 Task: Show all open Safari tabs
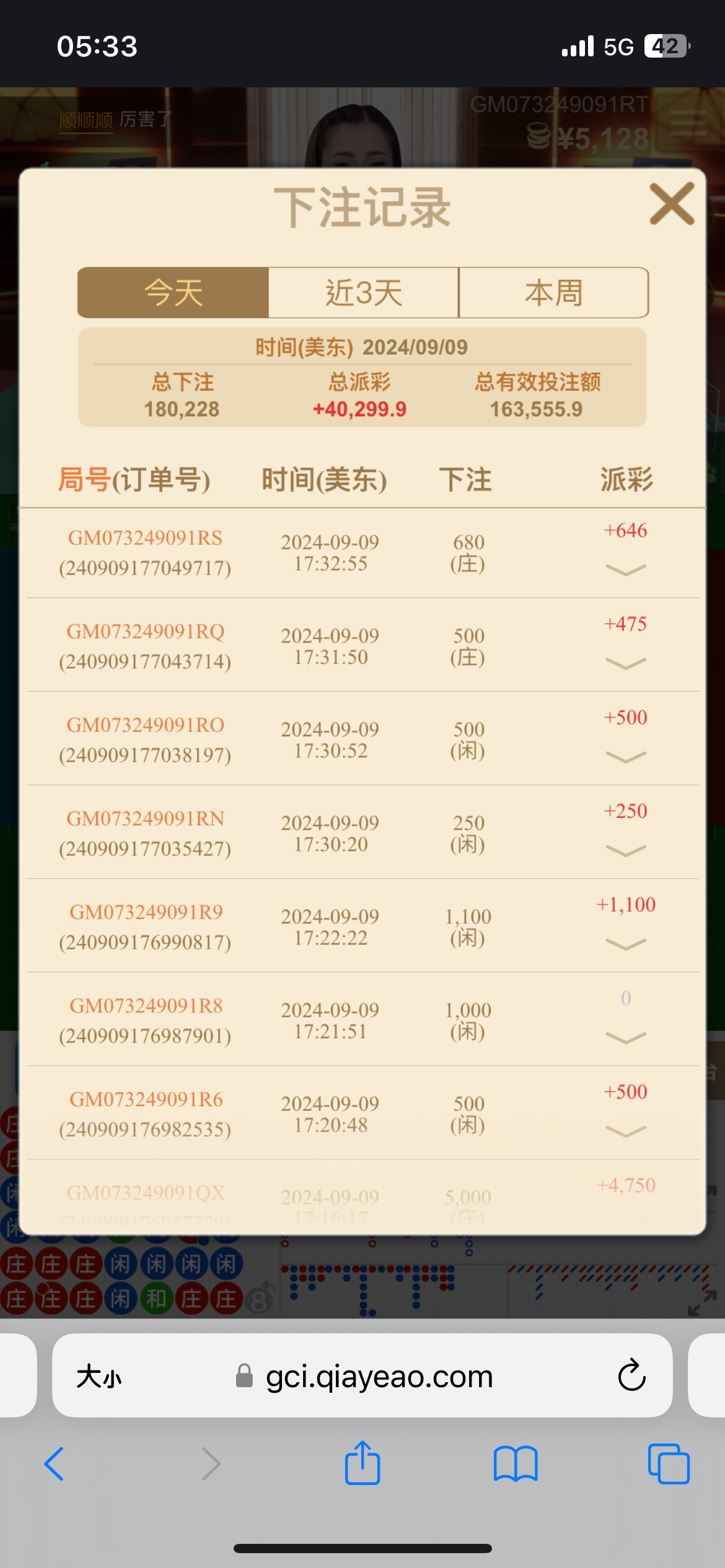click(668, 1464)
